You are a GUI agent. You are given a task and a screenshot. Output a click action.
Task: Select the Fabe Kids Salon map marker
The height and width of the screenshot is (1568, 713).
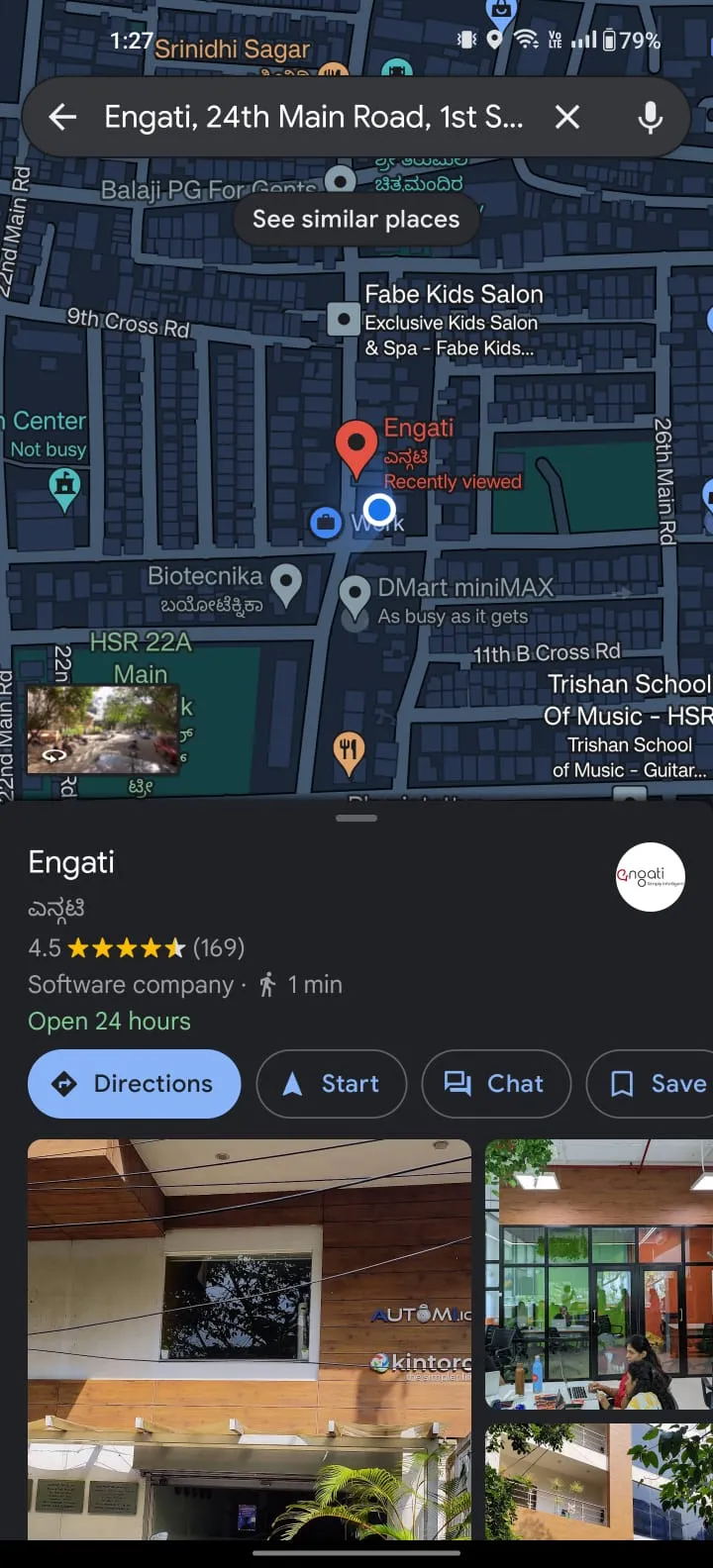(343, 319)
